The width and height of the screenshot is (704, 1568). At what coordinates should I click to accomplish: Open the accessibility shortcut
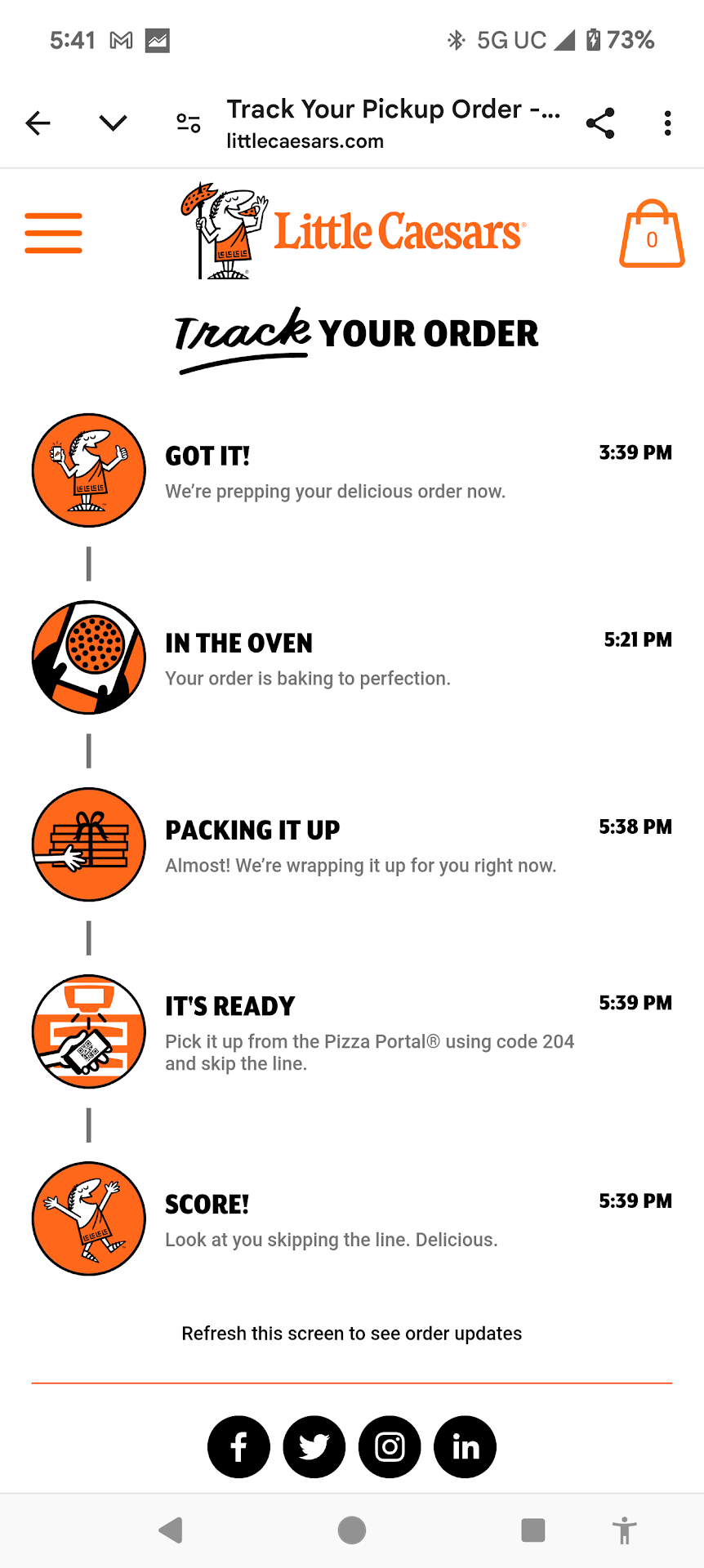click(x=624, y=1530)
